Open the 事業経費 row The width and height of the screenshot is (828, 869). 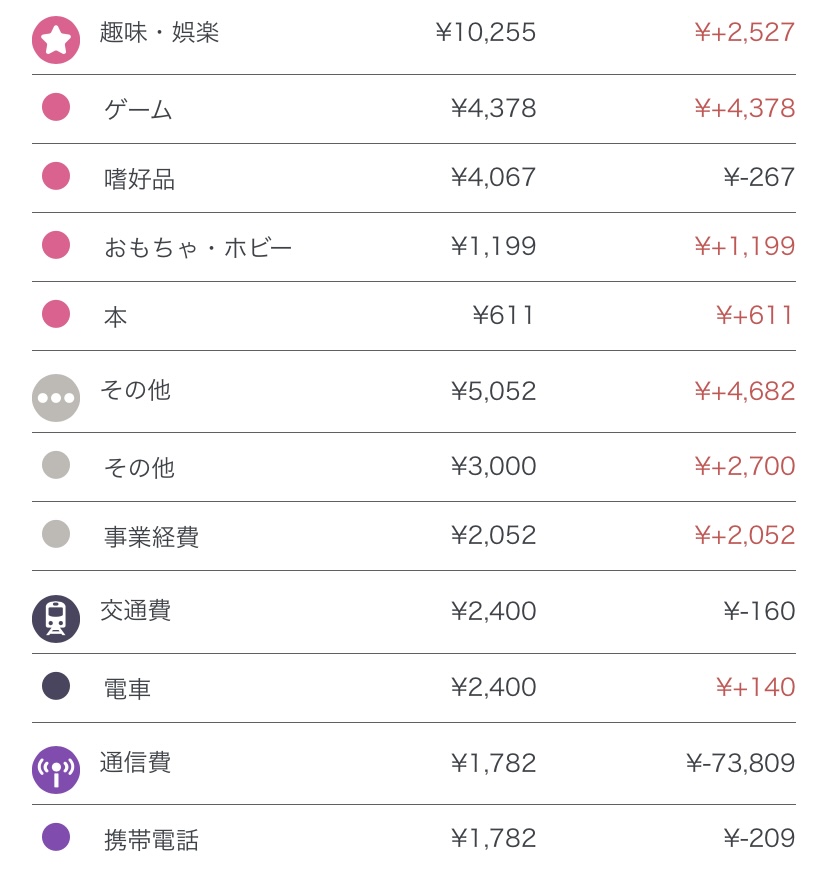tap(151, 536)
